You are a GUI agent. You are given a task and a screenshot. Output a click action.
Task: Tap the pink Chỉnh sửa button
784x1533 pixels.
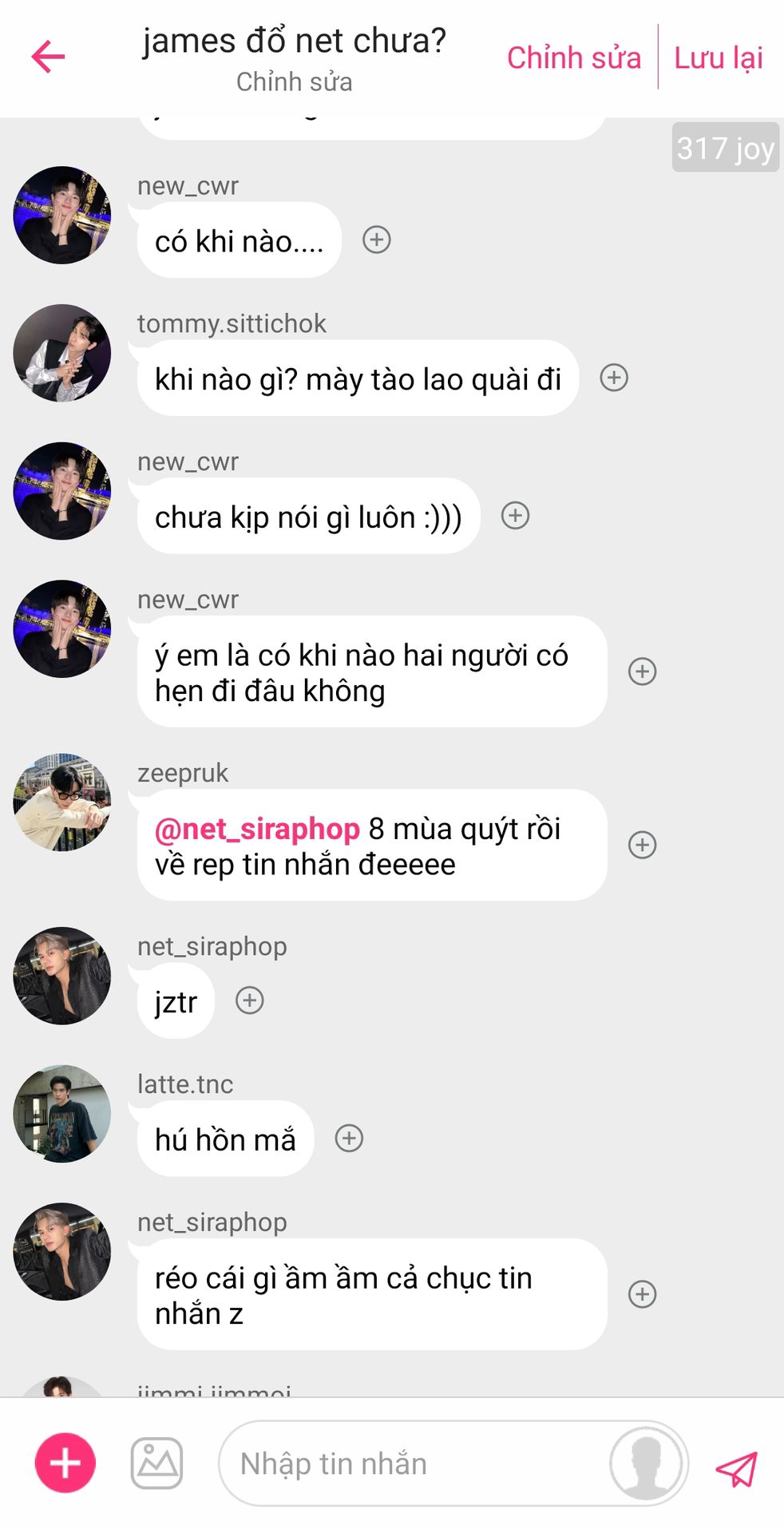pyautogui.click(x=573, y=57)
